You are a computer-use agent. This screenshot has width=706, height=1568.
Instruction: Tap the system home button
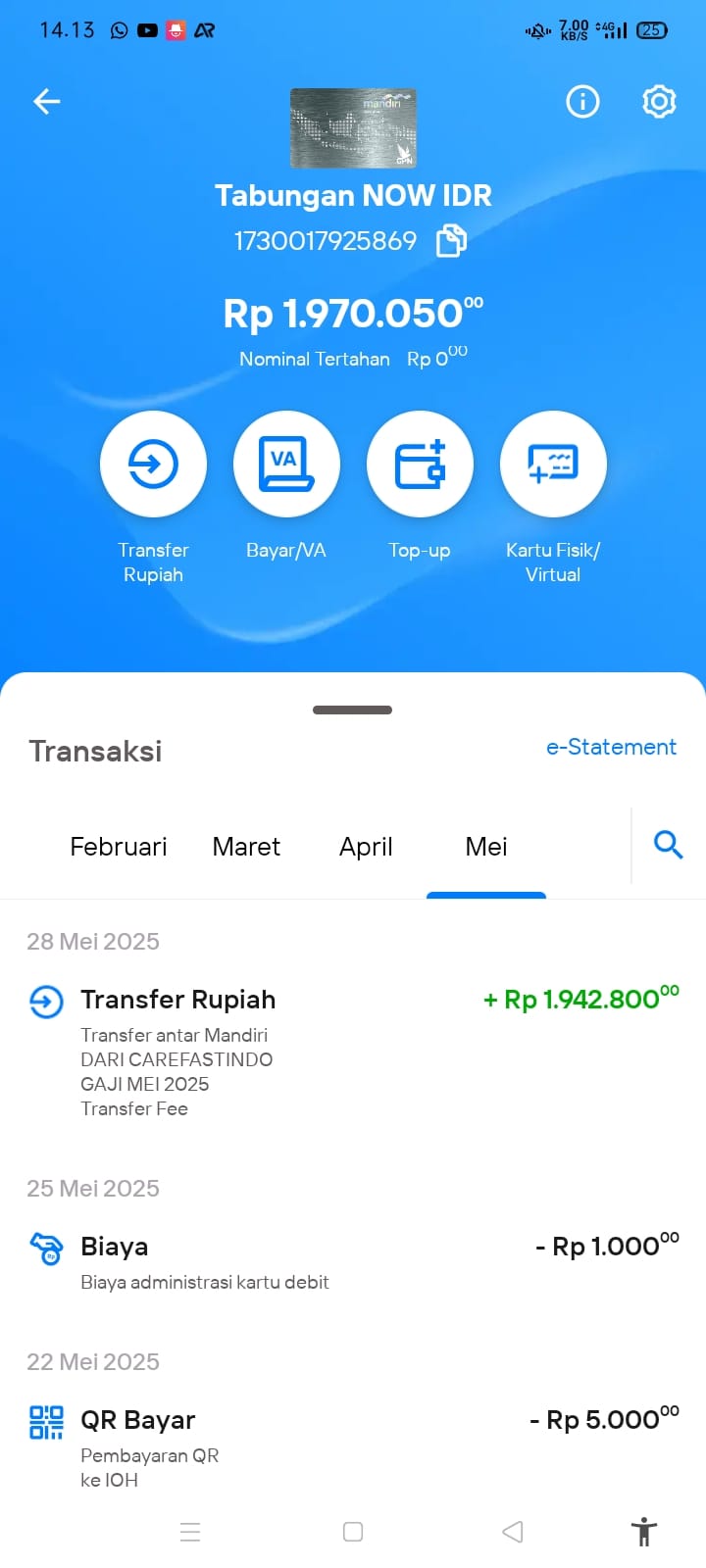353,1532
